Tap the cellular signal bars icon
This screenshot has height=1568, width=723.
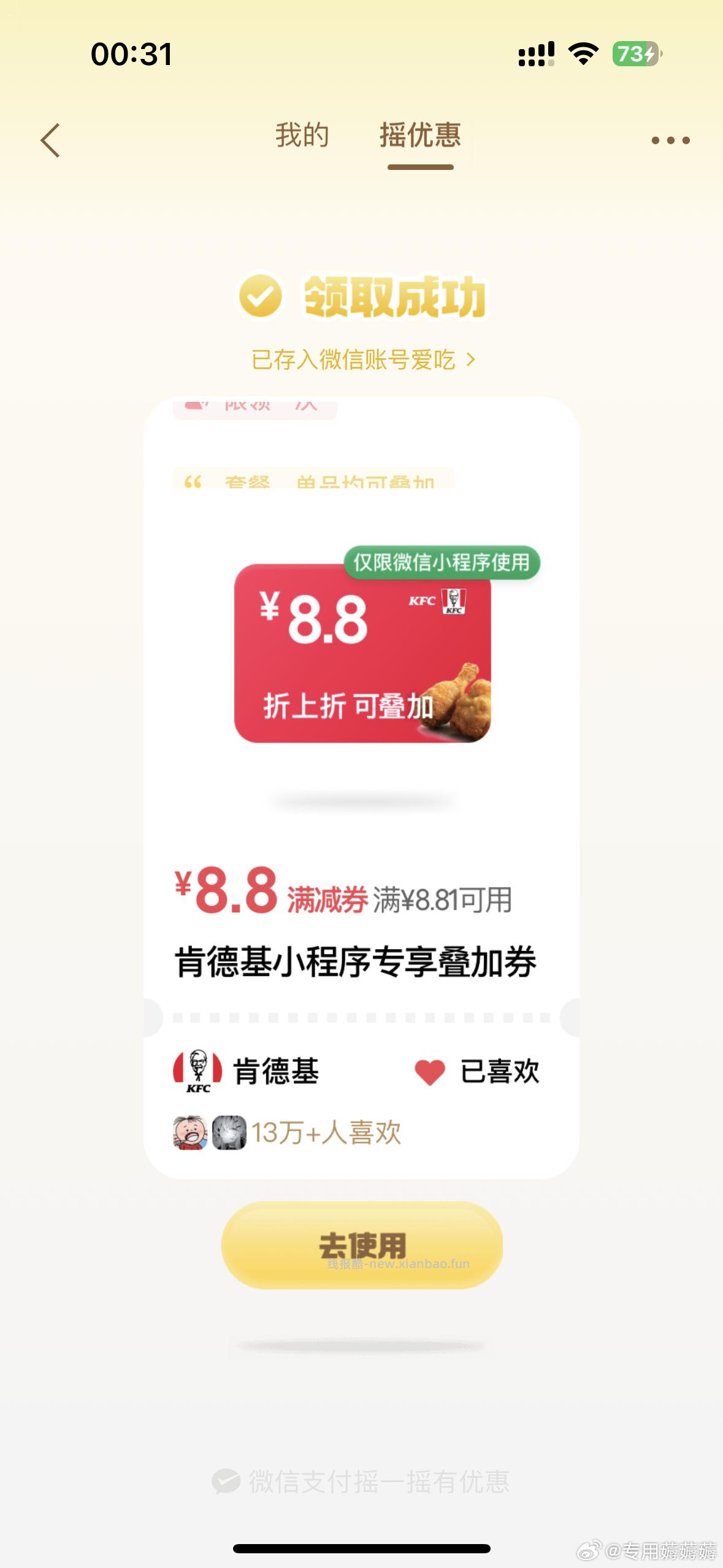click(x=537, y=55)
